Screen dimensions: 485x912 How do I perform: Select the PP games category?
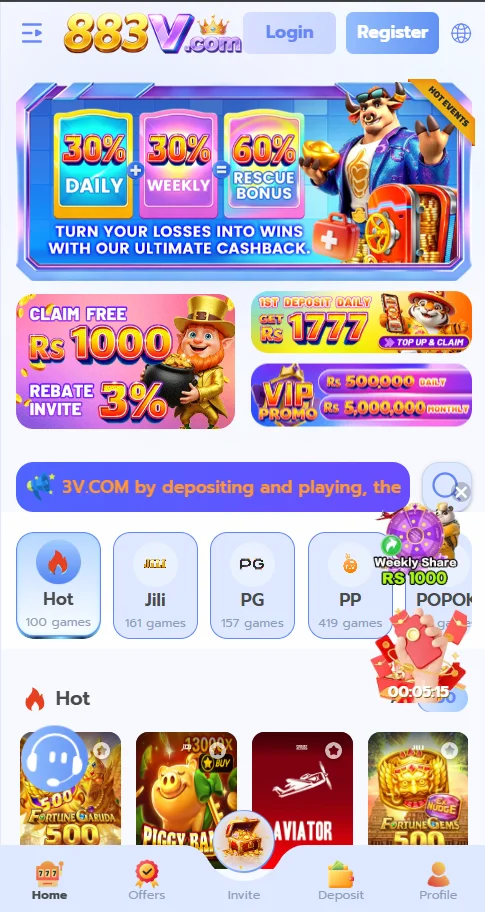(x=350, y=586)
